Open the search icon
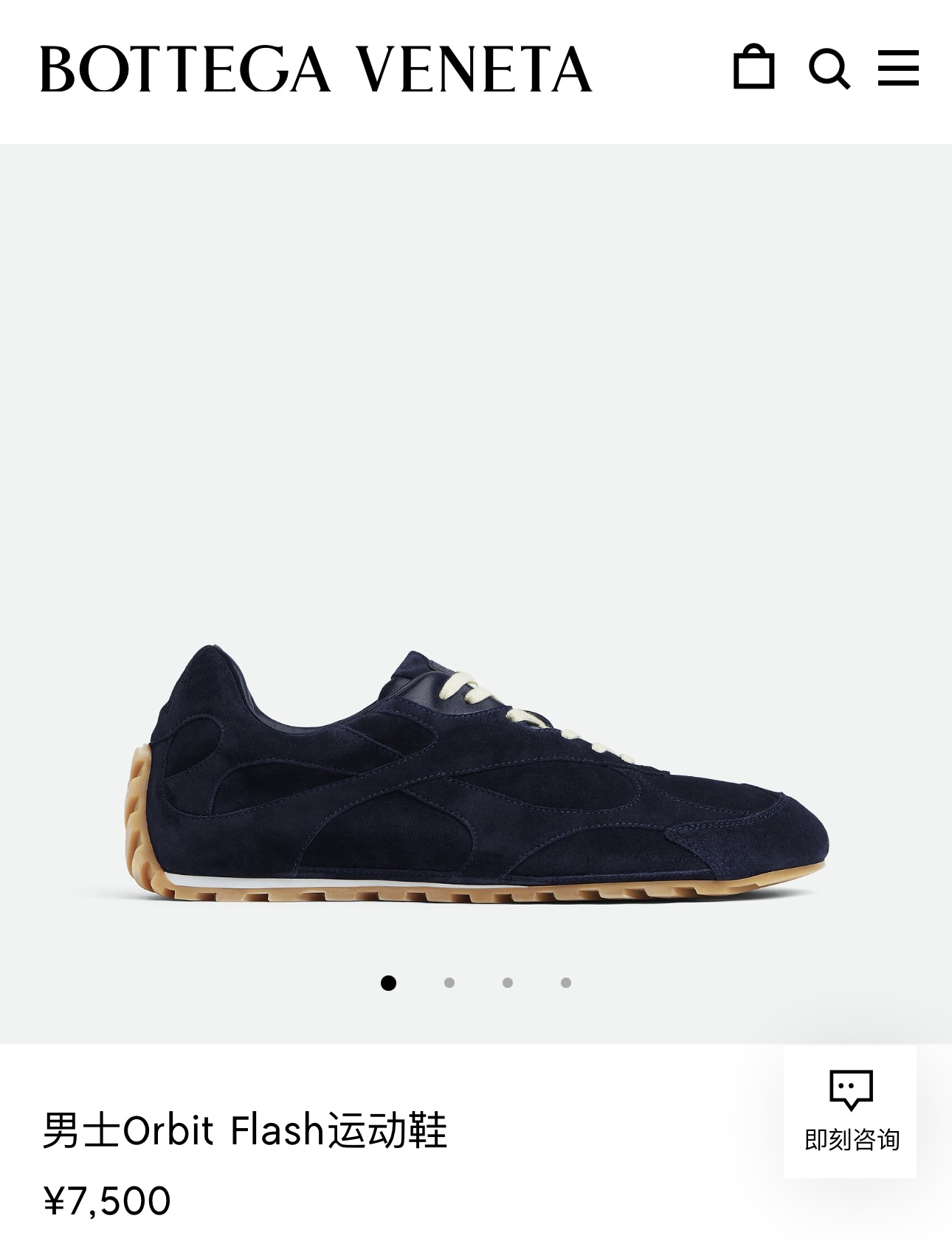 point(829,69)
